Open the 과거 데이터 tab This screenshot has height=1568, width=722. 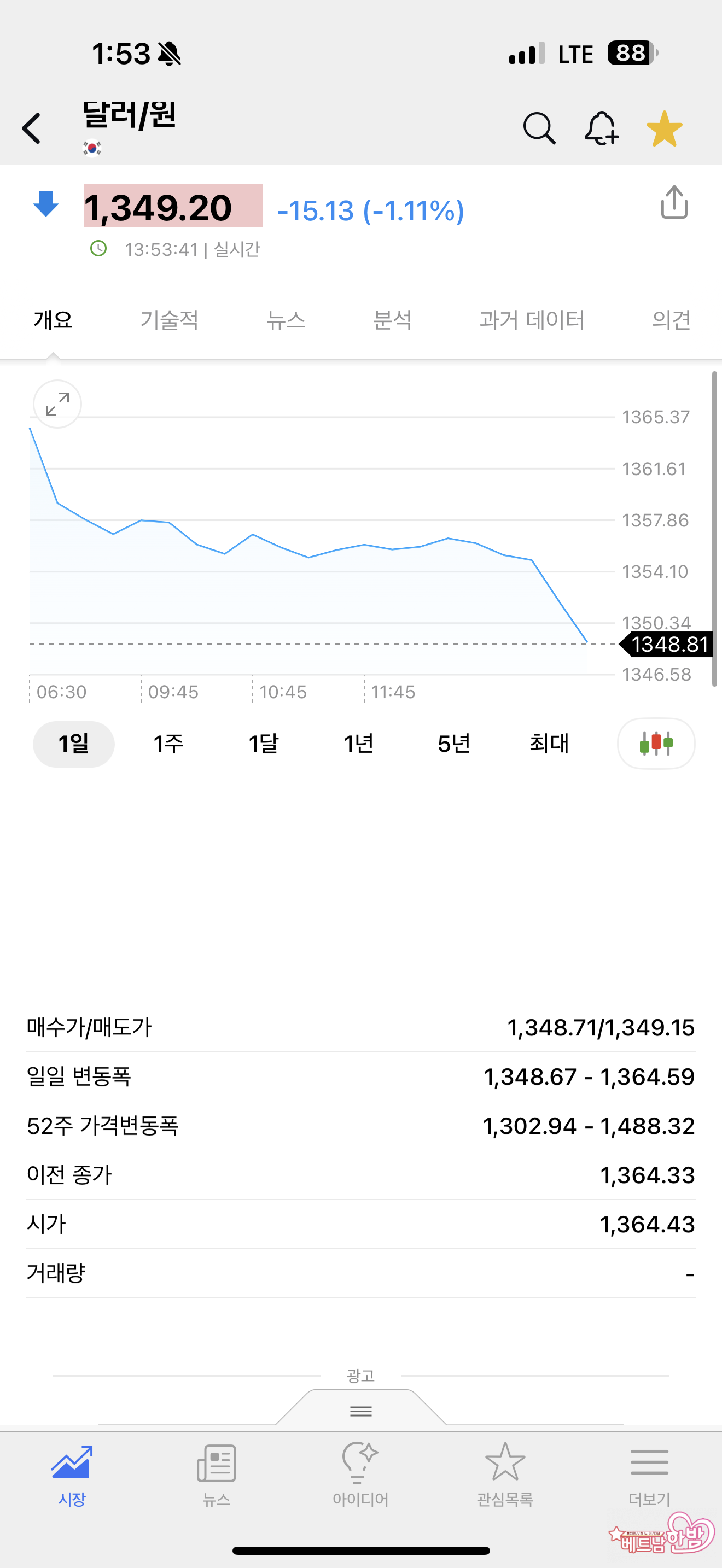click(x=532, y=320)
